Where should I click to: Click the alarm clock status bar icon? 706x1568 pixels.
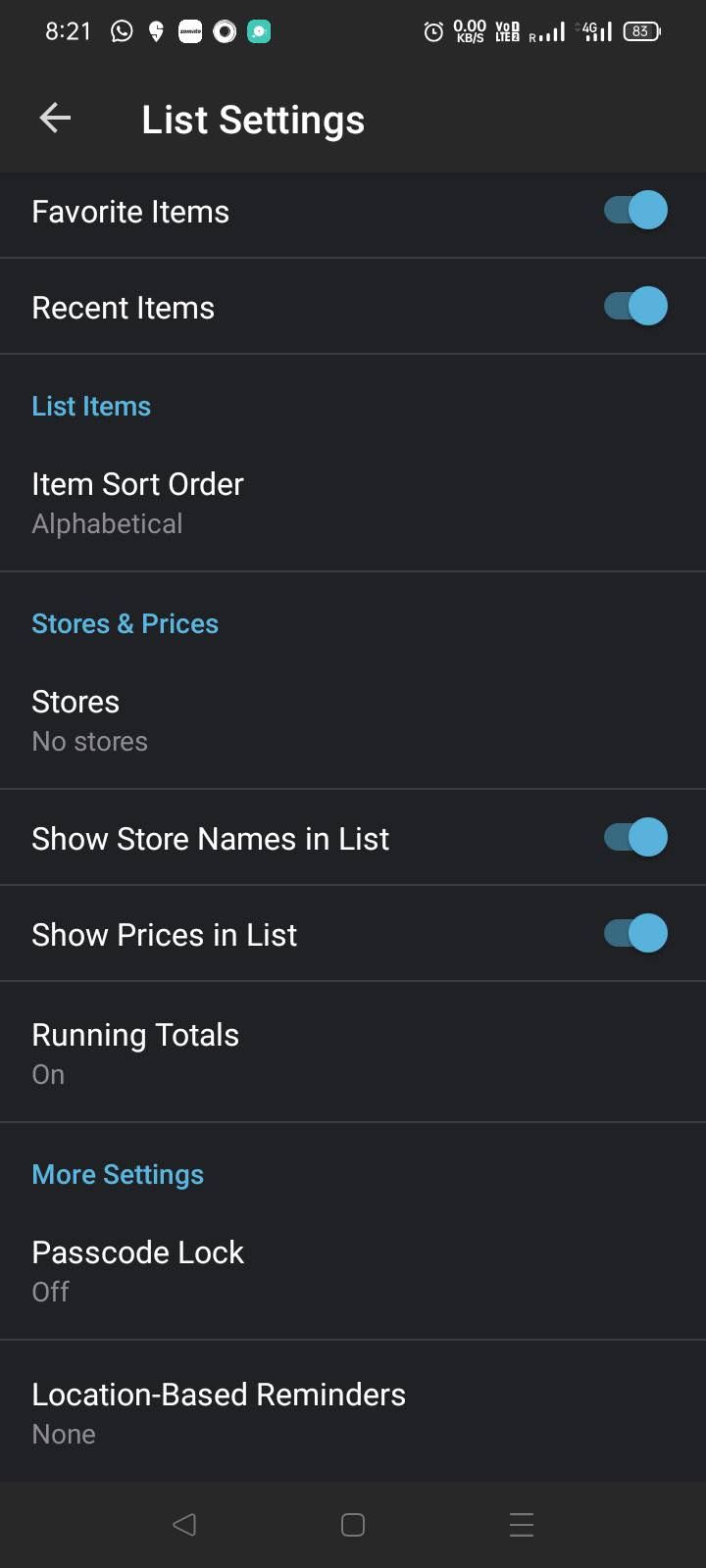tap(433, 31)
